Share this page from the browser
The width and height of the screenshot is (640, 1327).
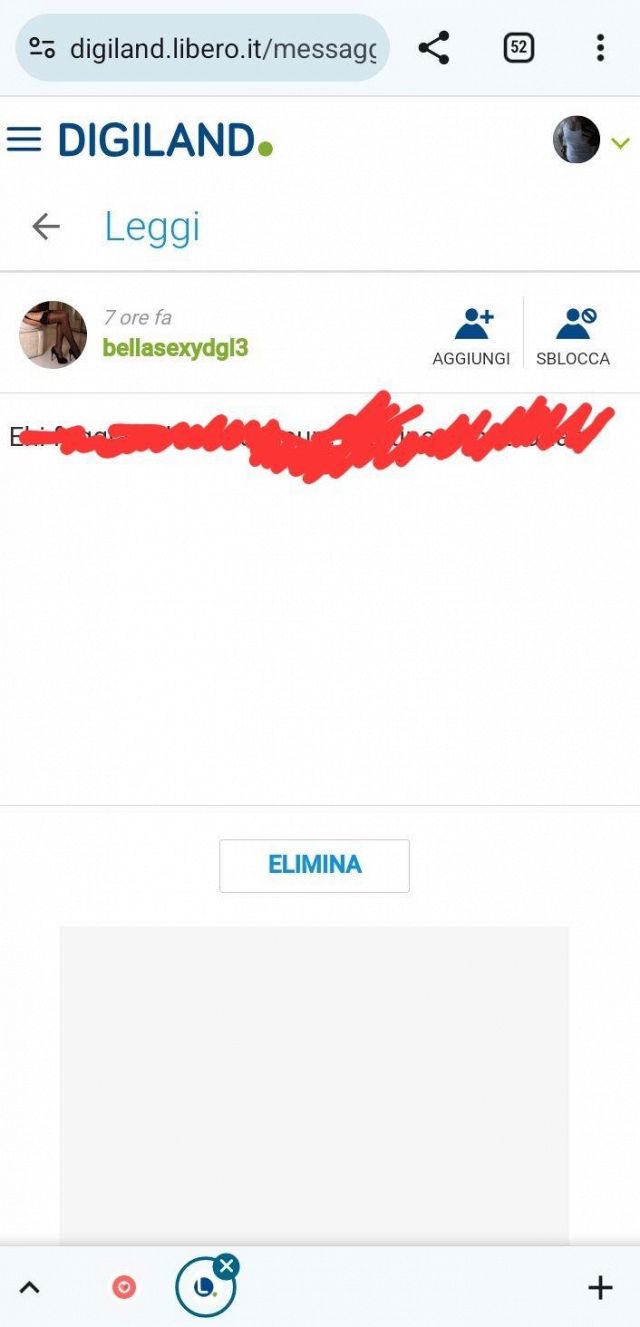433,48
